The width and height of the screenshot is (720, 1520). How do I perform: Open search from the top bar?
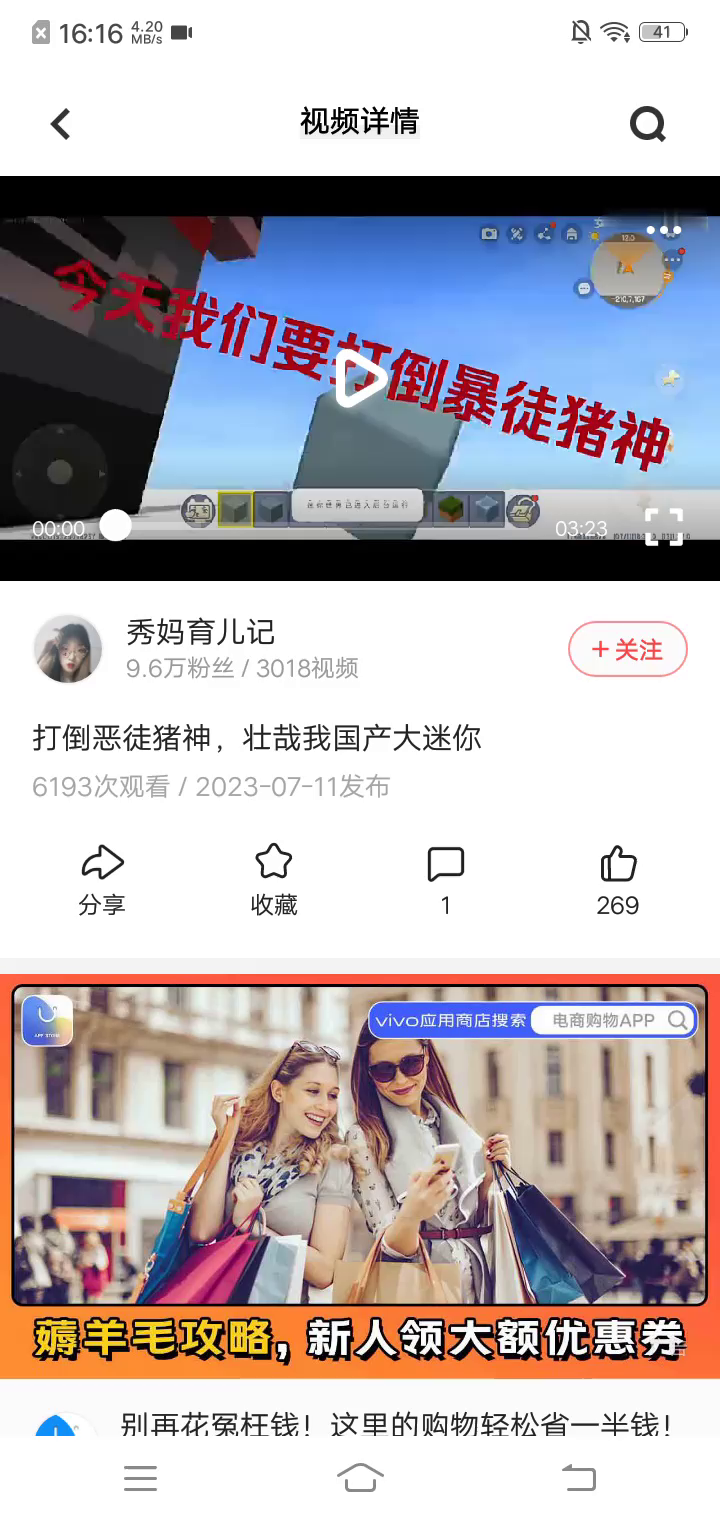(x=647, y=124)
